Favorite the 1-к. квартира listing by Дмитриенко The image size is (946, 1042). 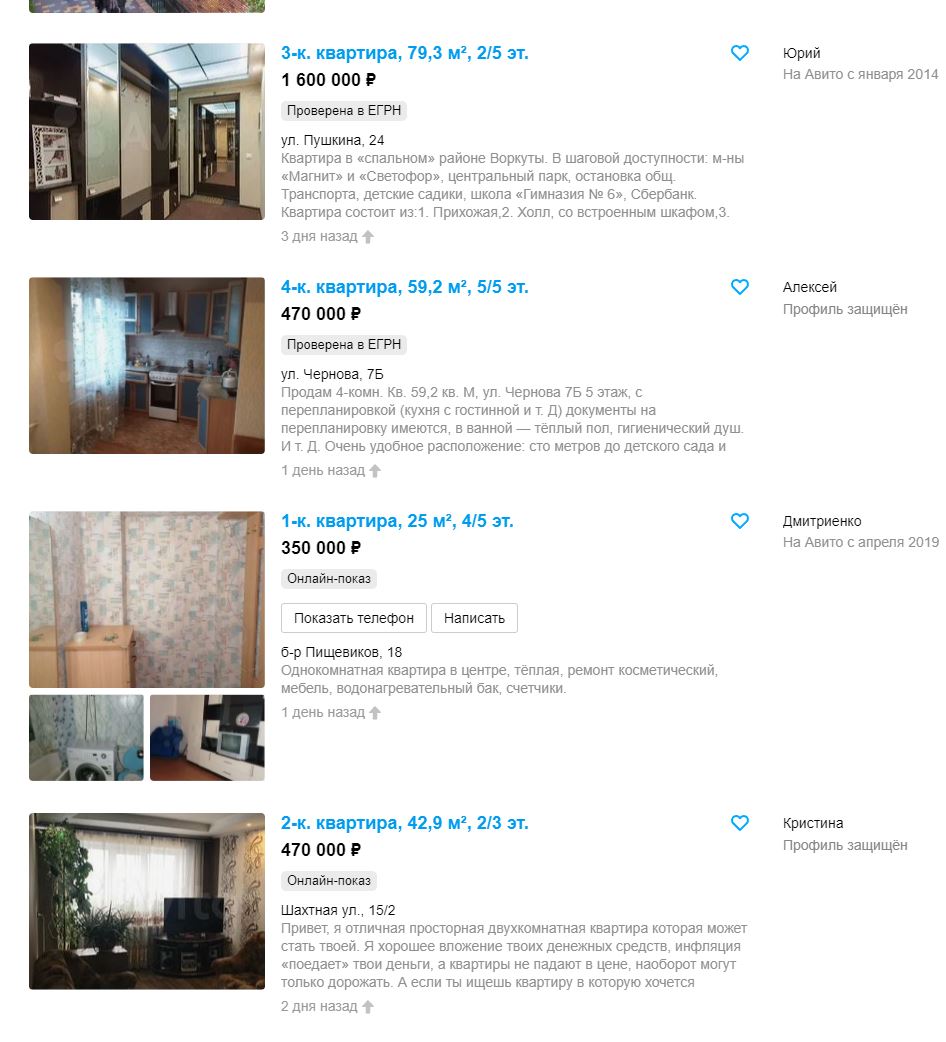point(740,521)
